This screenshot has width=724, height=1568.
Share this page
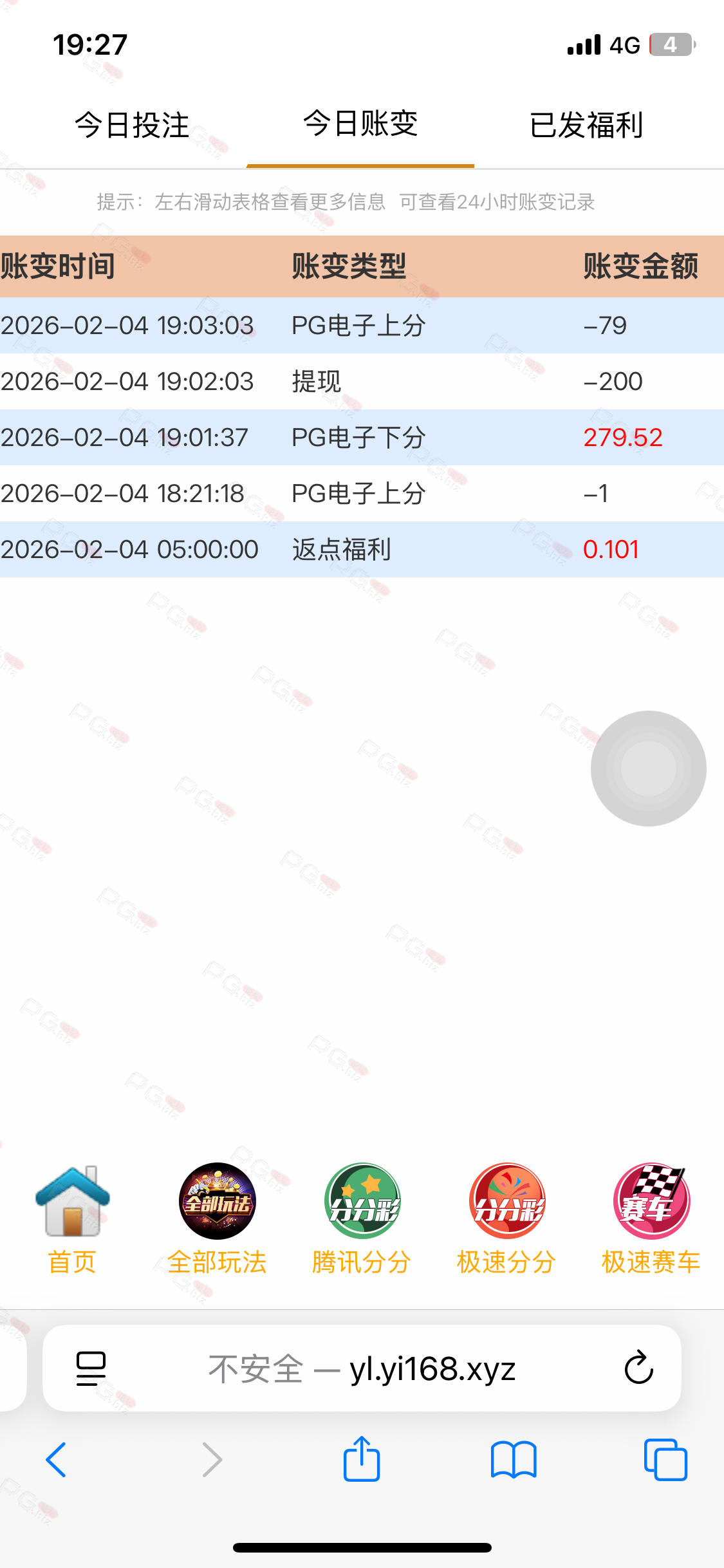[362, 1459]
